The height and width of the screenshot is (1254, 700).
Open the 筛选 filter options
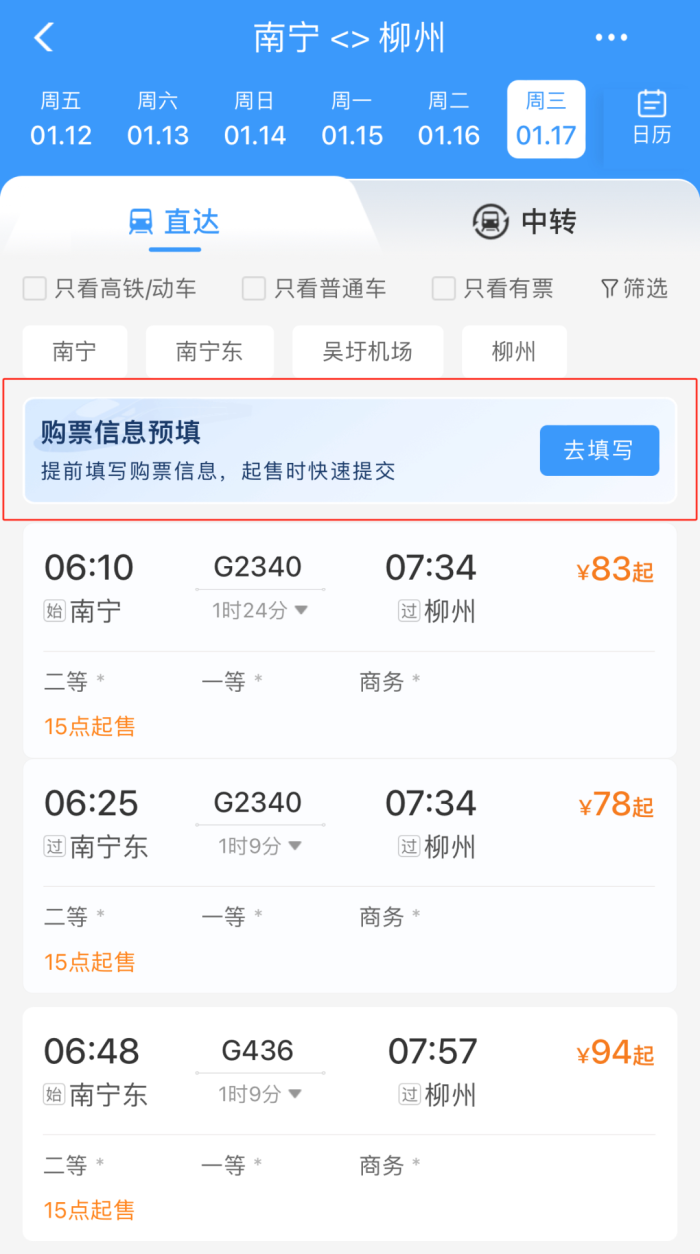coord(634,289)
